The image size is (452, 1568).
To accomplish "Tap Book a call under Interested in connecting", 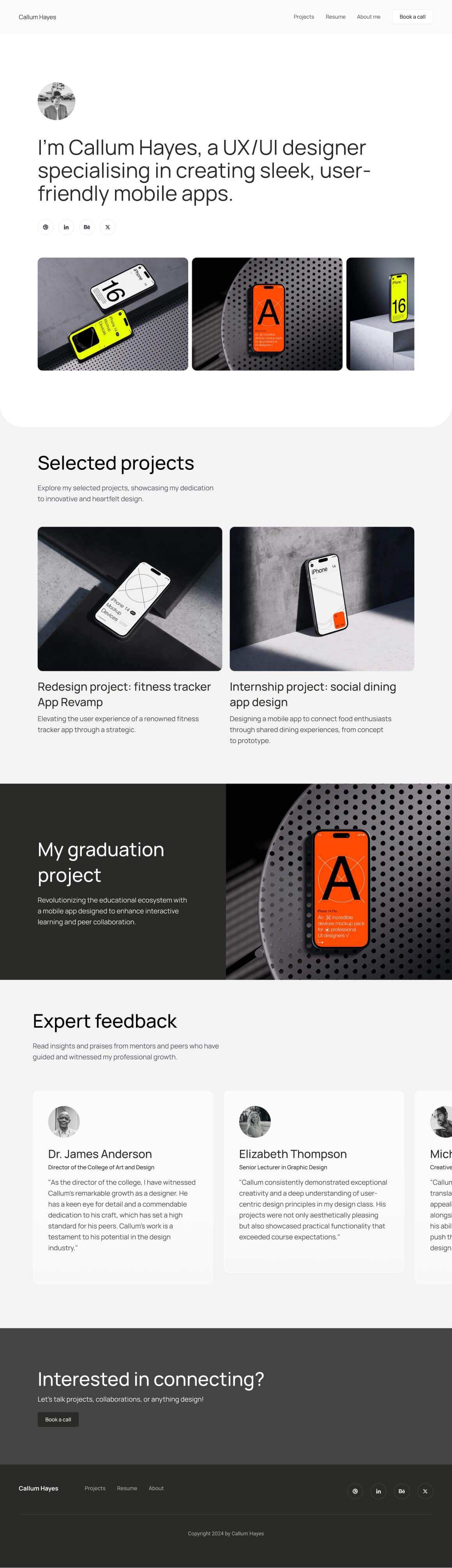I will (x=58, y=1420).
